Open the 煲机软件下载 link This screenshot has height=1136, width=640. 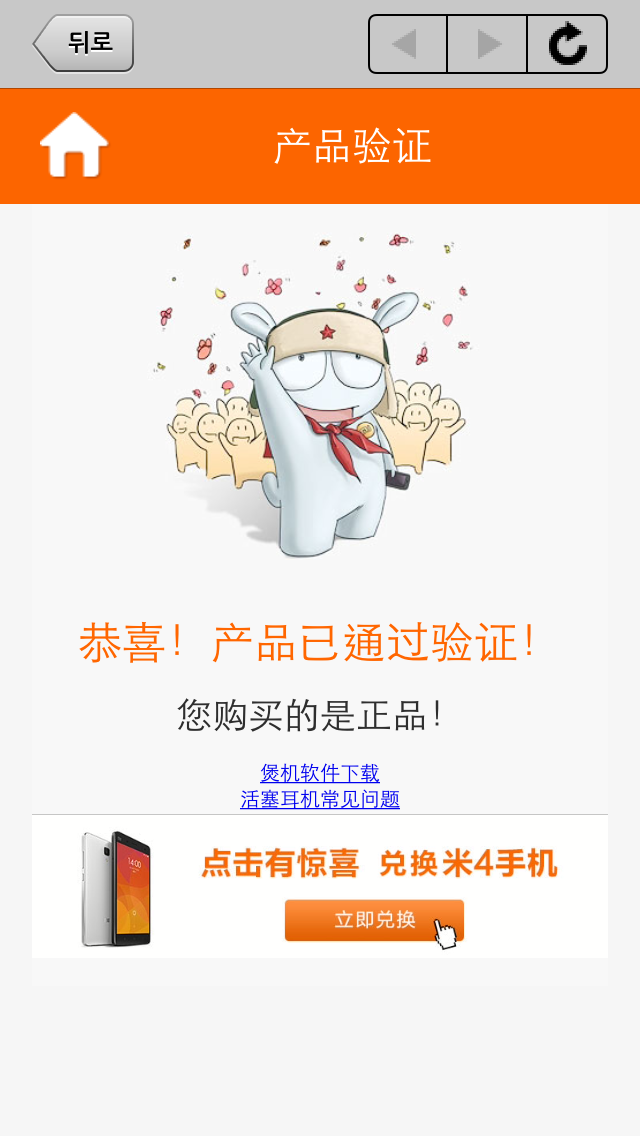click(x=320, y=773)
